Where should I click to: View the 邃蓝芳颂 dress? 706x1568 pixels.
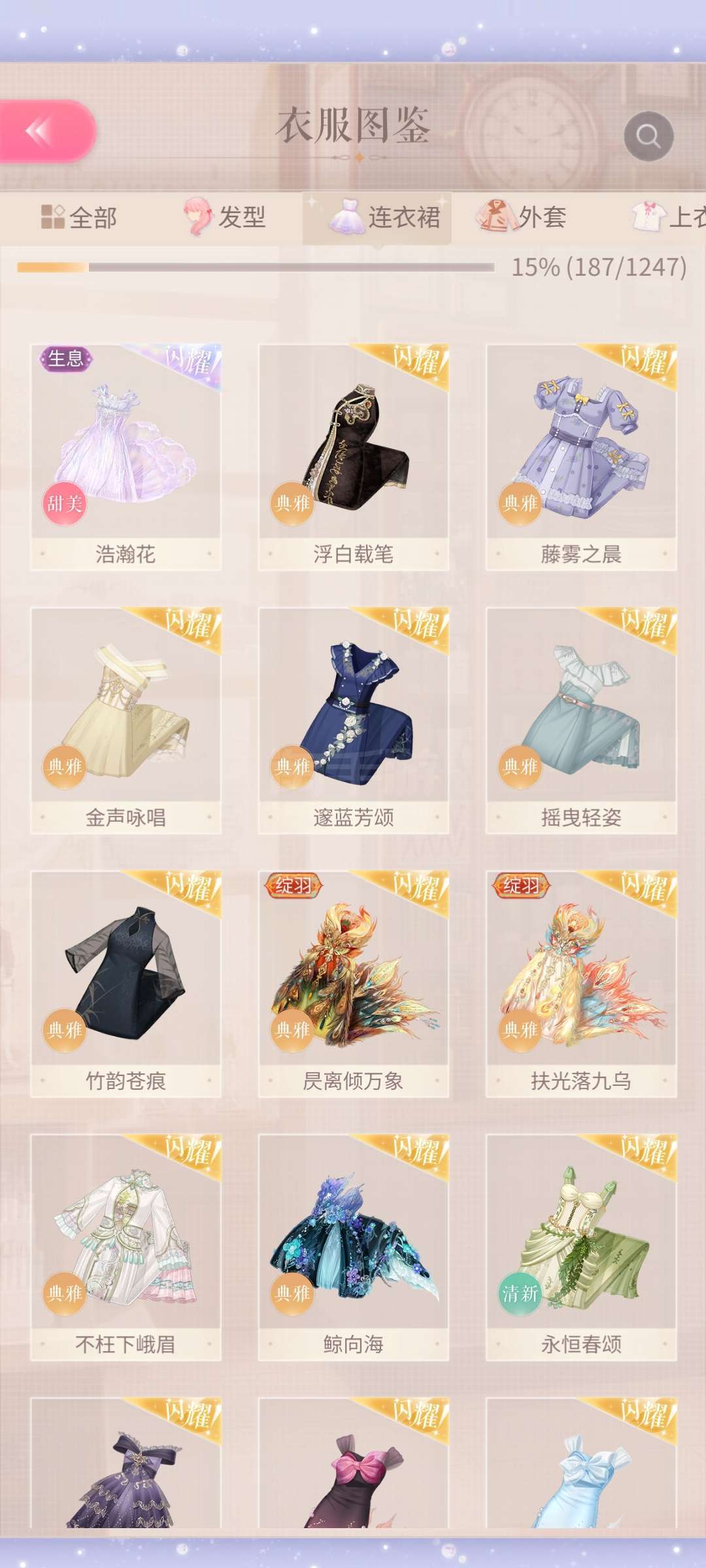pos(353,721)
